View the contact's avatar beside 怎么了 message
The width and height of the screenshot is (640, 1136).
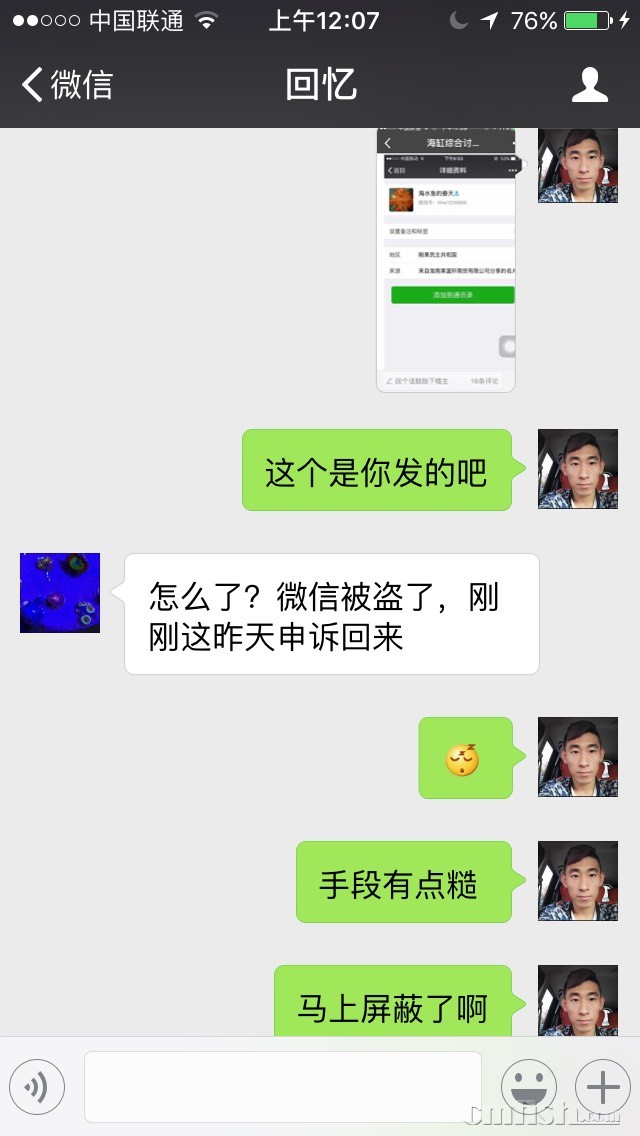tap(60, 593)
